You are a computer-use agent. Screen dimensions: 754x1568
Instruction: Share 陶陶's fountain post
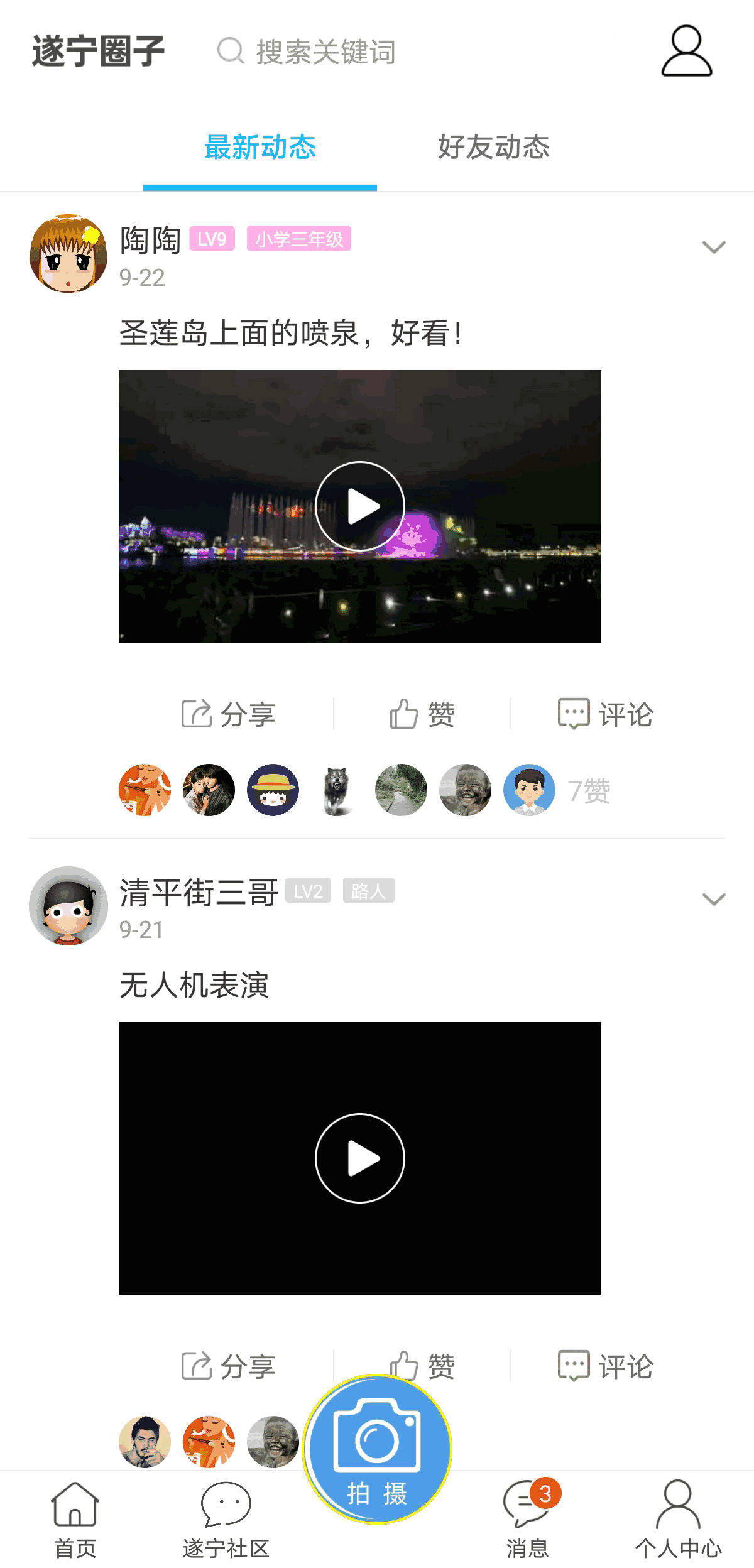tap(229, 714)
